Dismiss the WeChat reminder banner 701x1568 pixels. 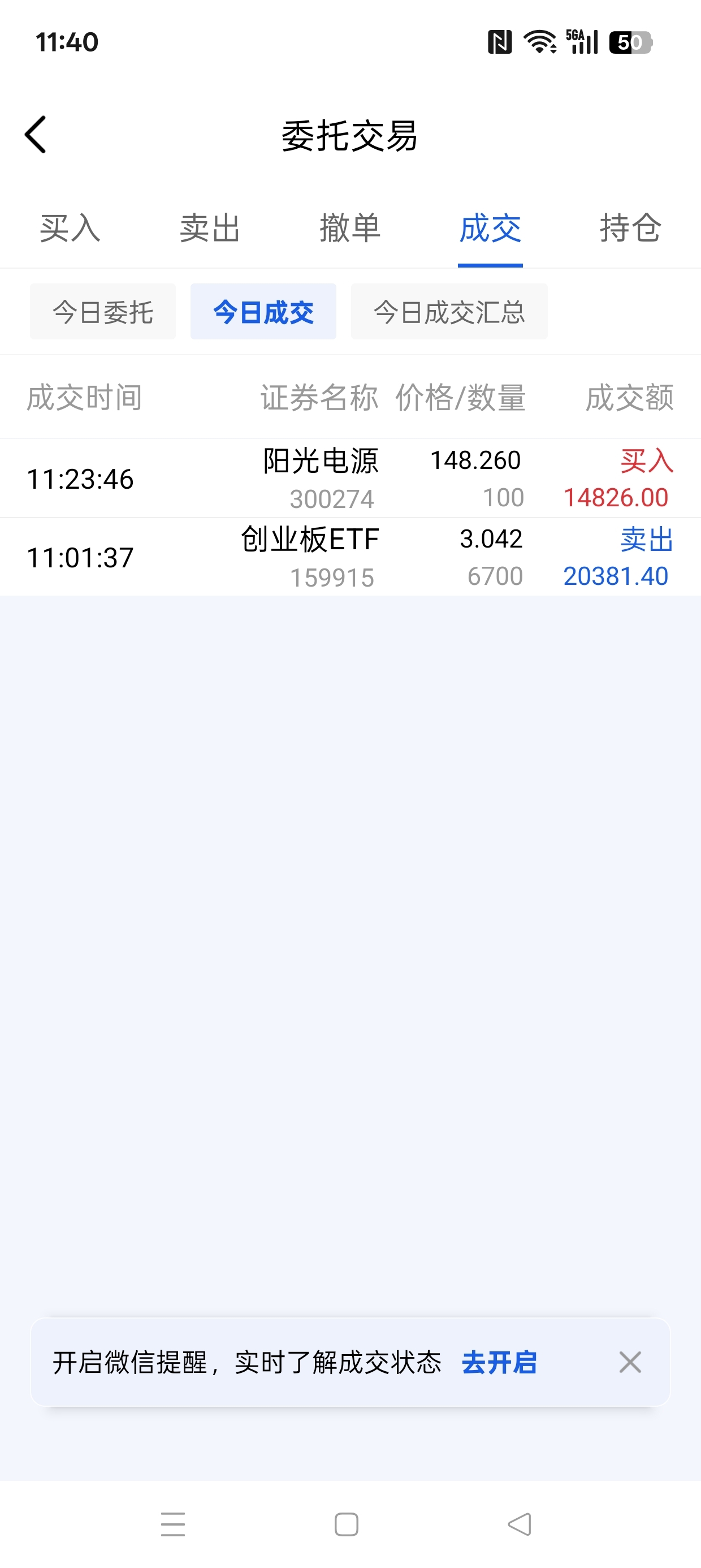pos(630,1362)
